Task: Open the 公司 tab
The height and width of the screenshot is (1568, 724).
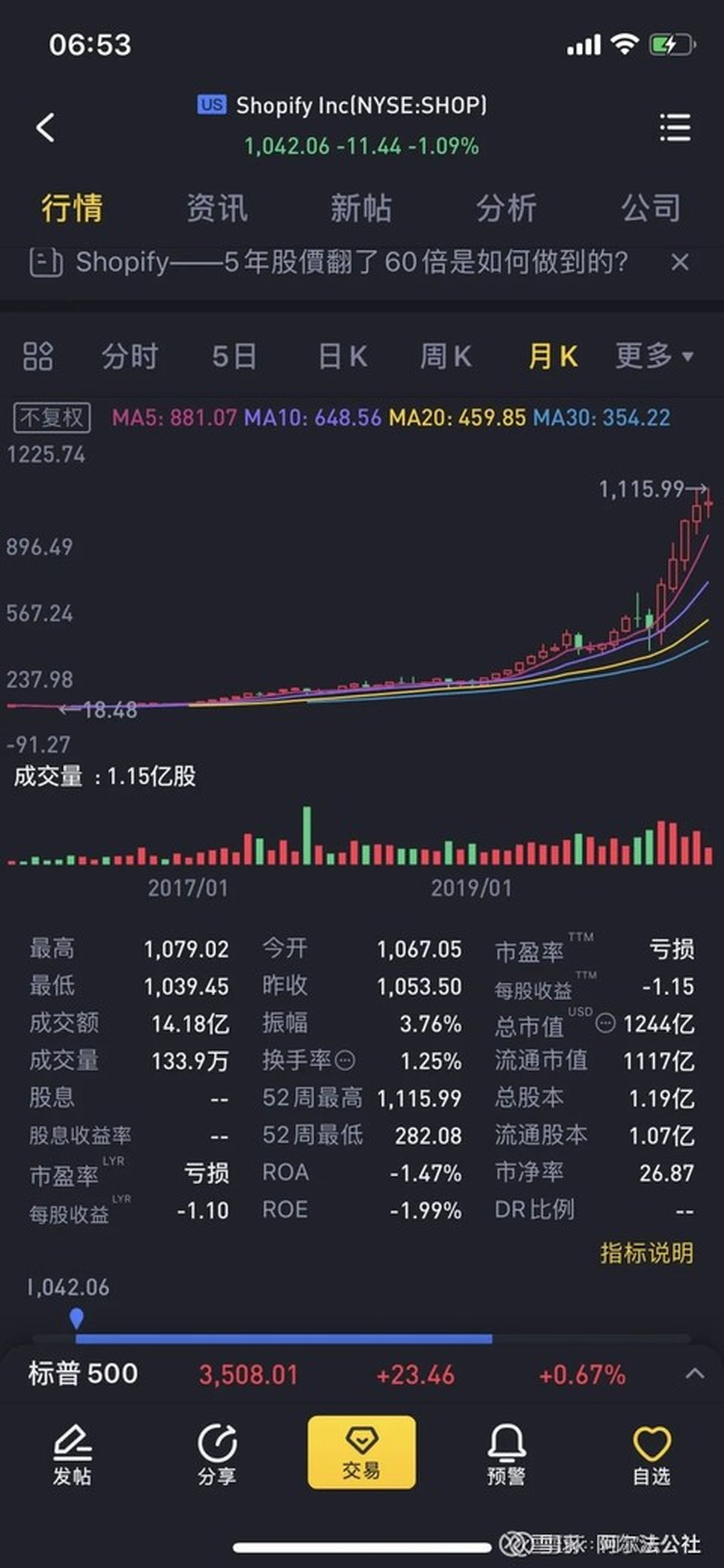Action: point(650,208)
